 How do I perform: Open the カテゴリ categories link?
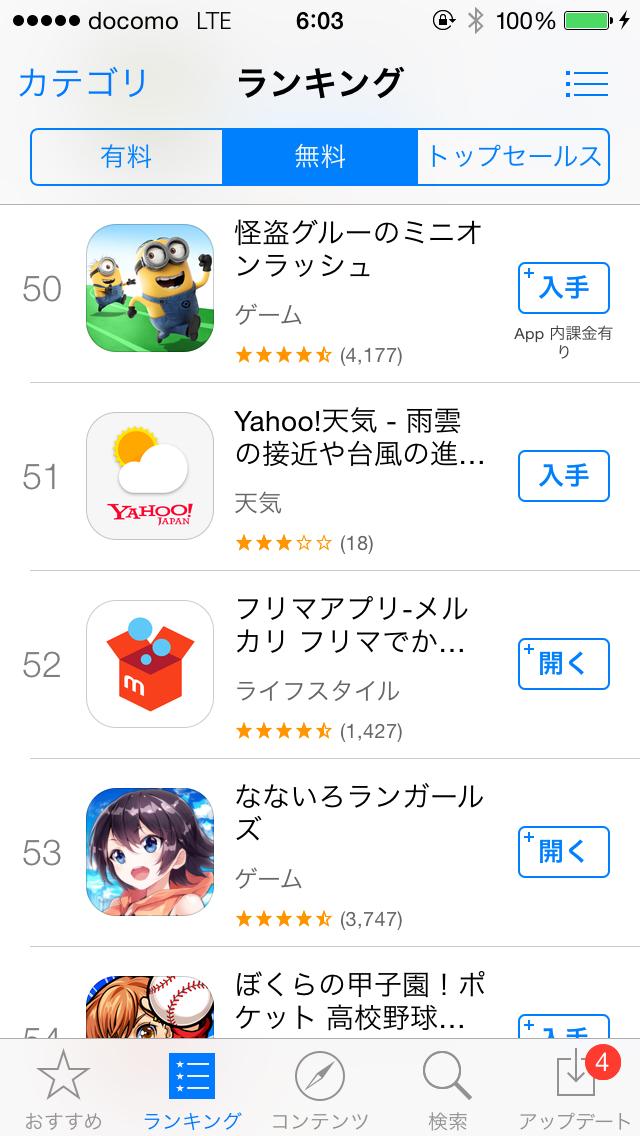click(83, 83)
